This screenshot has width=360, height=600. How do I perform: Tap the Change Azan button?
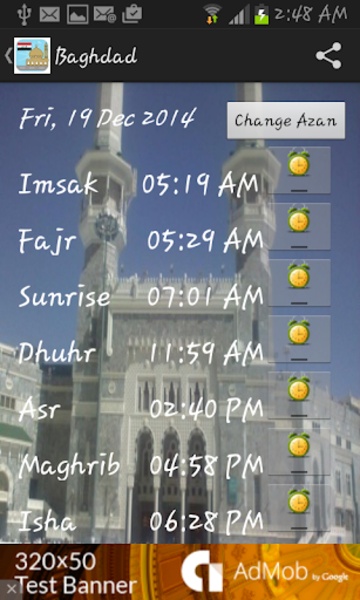(286, 121)
